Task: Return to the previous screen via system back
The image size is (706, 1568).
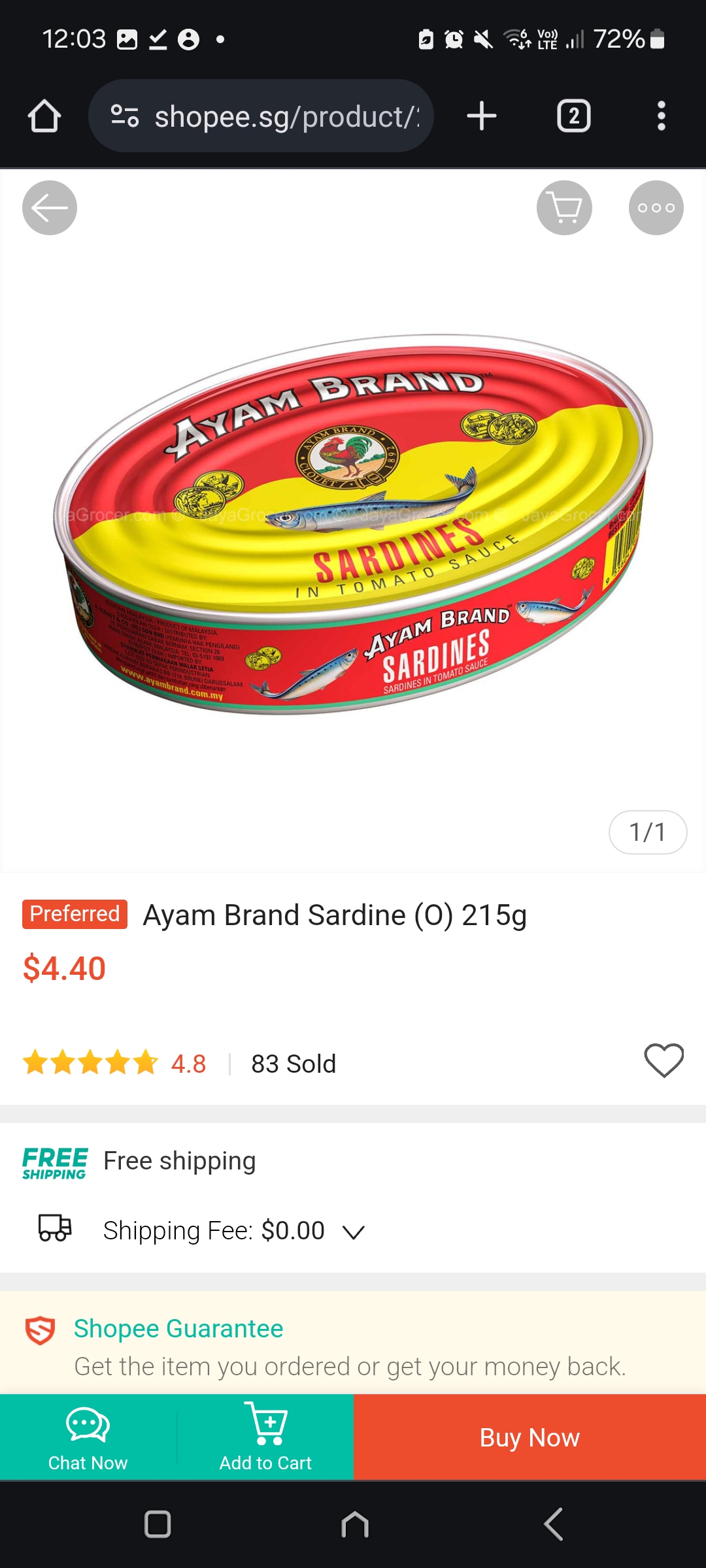Action: pyautogui.click(x=552, y=1525)
